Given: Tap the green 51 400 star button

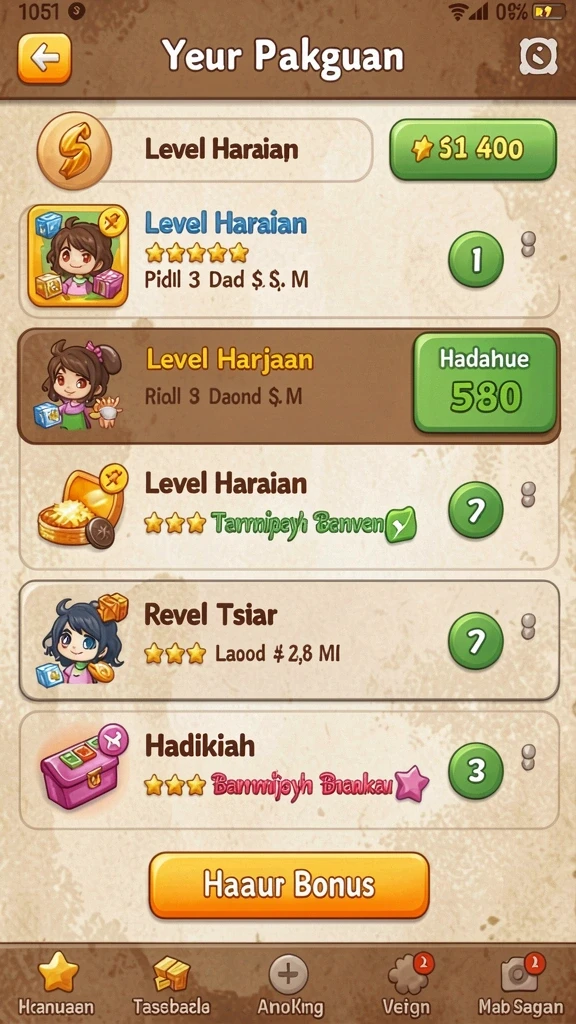Looking at the screenshot, I should (x=473, y=150).
